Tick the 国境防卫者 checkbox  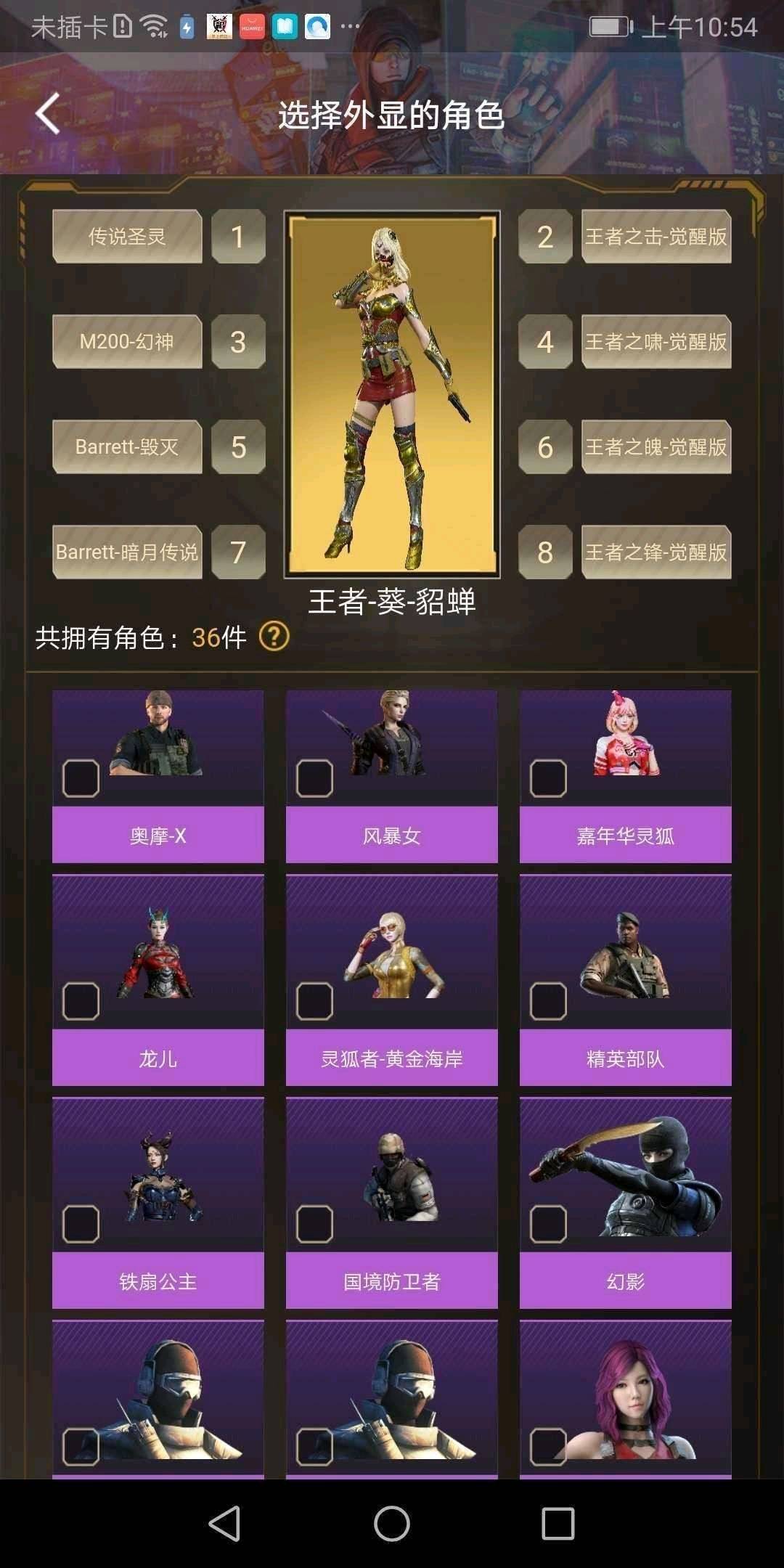click(314, 1224)
